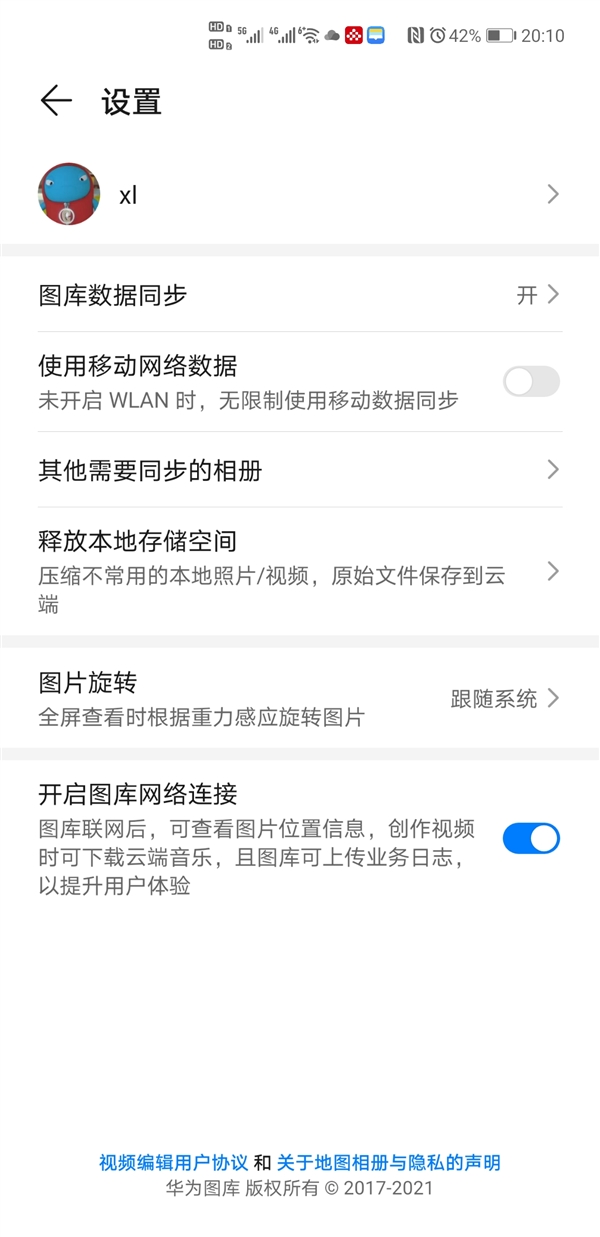600x1237 pixels.
Task: Open the 视频编辑用户协议 link
Action: 173,1163
